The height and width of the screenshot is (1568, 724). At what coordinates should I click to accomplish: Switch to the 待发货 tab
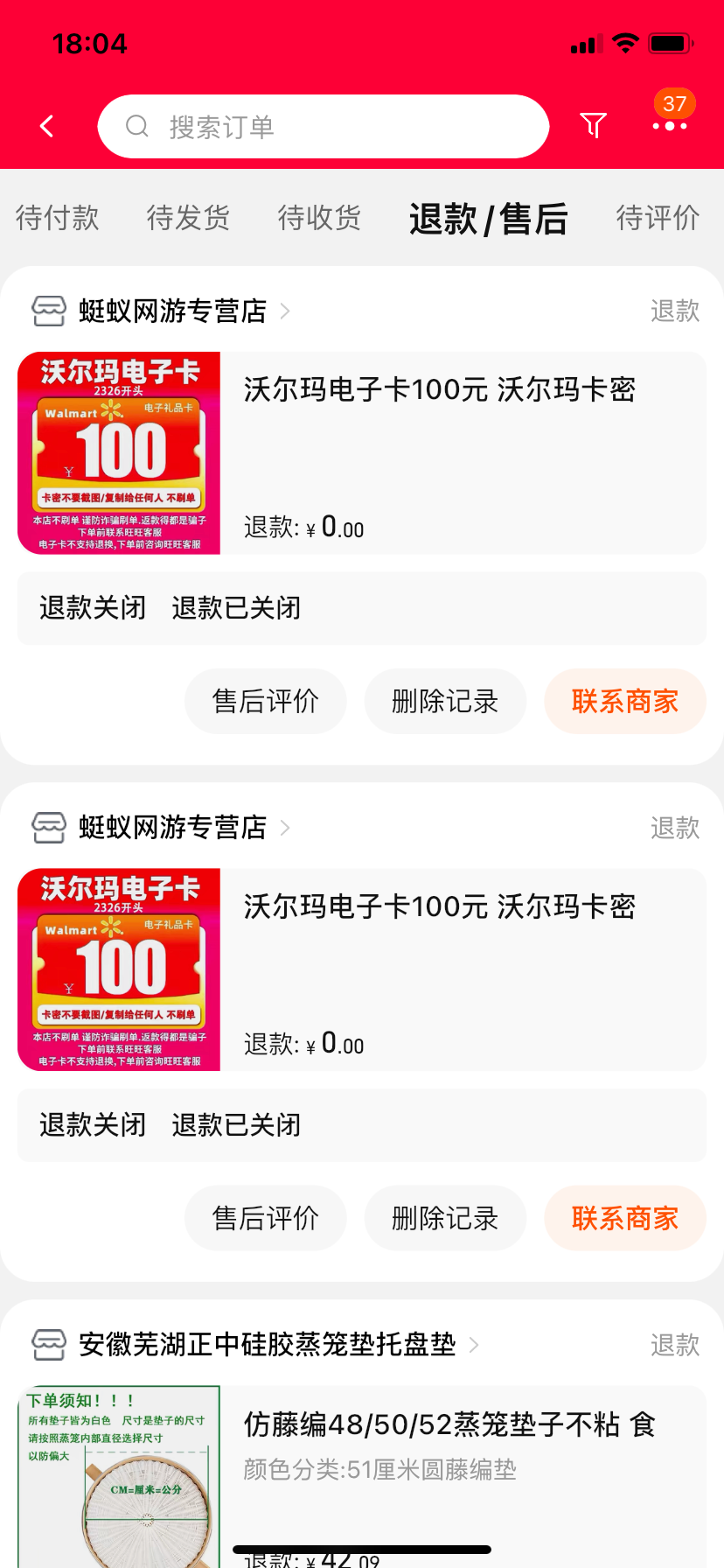click(189, 218)
